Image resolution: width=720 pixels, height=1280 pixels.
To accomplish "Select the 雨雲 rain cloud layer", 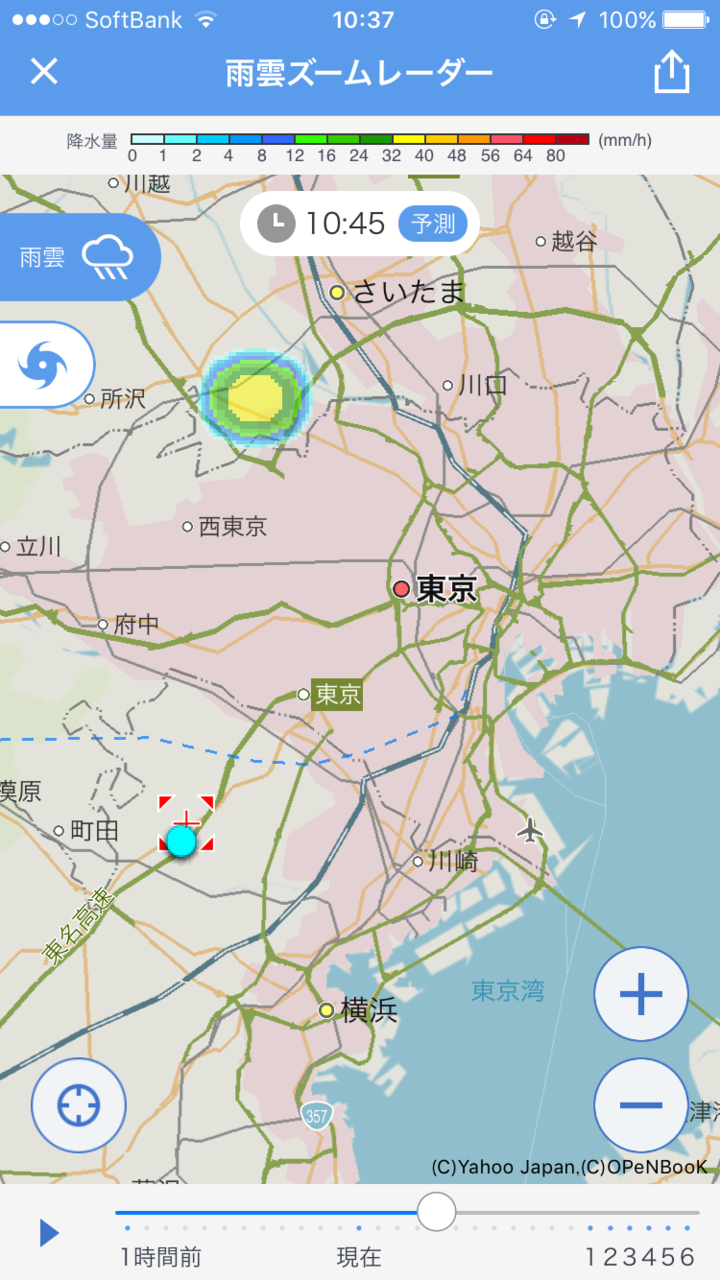I will tap(78, 257).
